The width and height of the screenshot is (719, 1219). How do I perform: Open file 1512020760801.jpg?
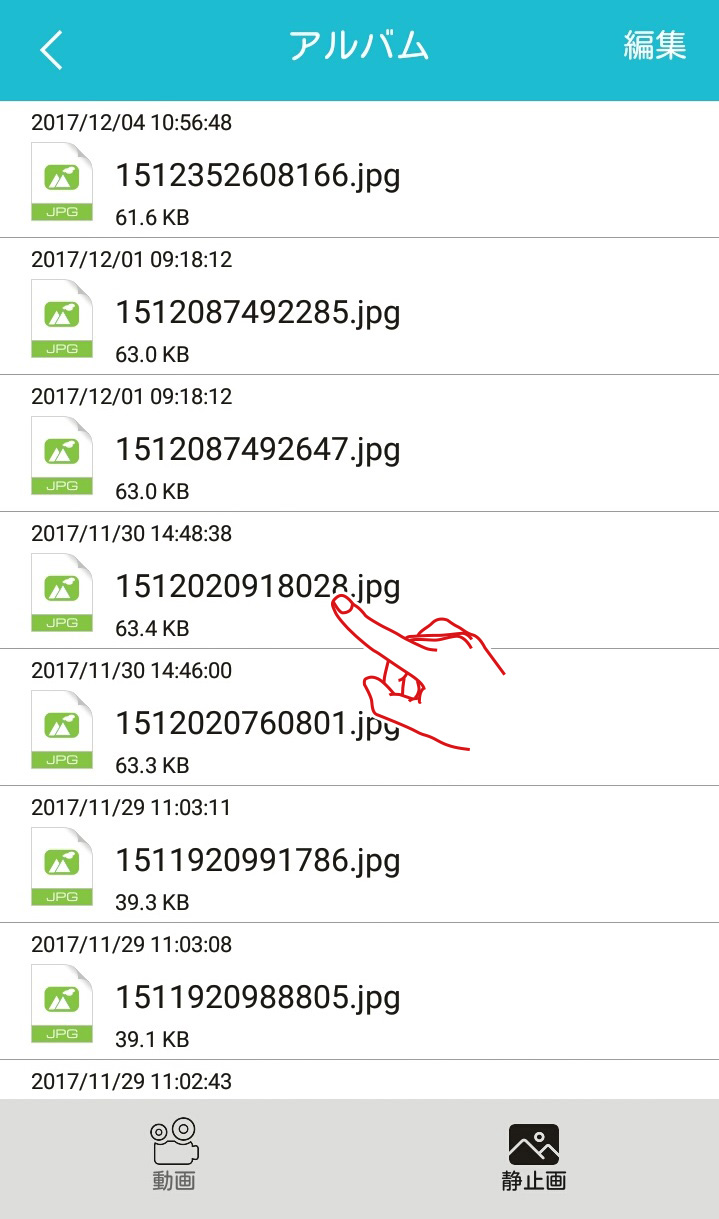click(x=359, y=718)
